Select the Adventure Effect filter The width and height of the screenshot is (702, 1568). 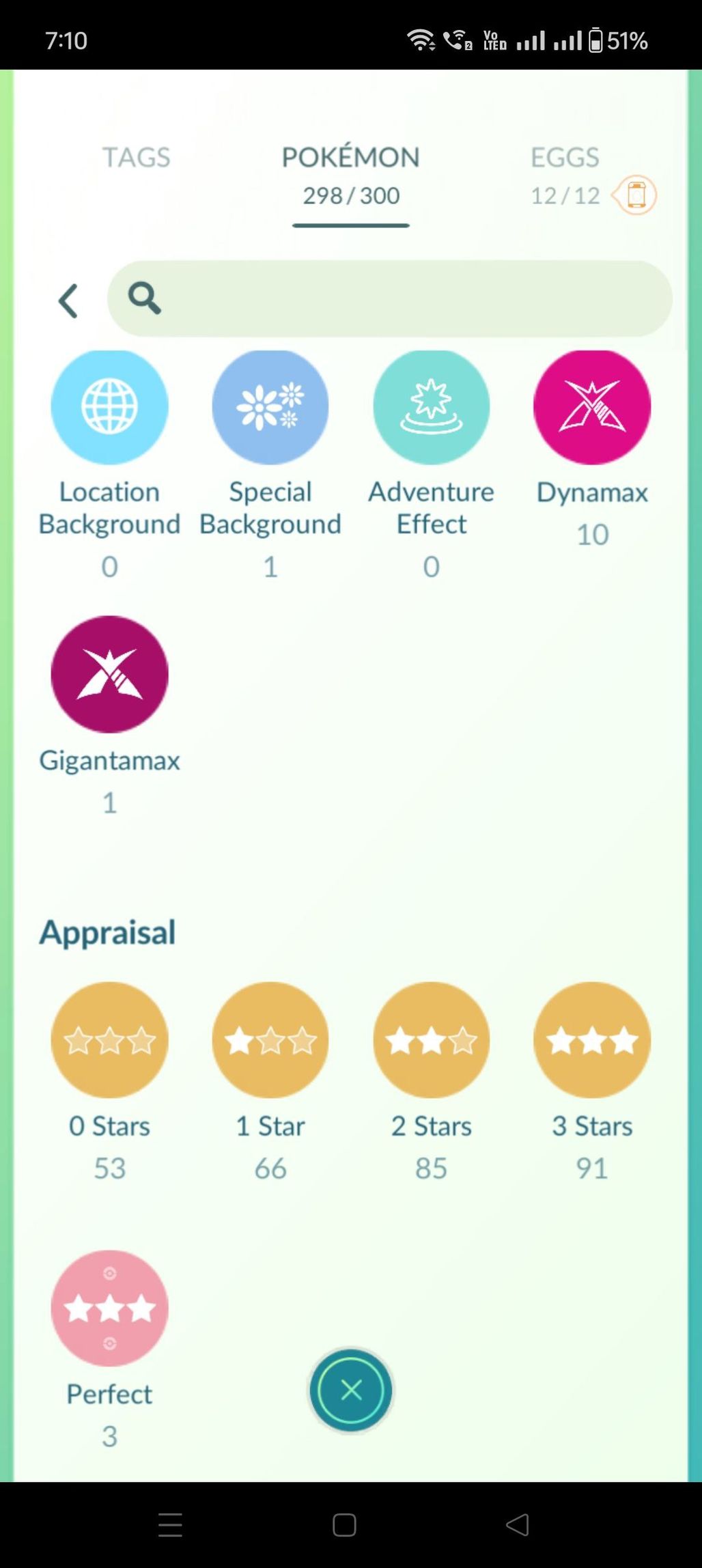(x=431, y=407)
